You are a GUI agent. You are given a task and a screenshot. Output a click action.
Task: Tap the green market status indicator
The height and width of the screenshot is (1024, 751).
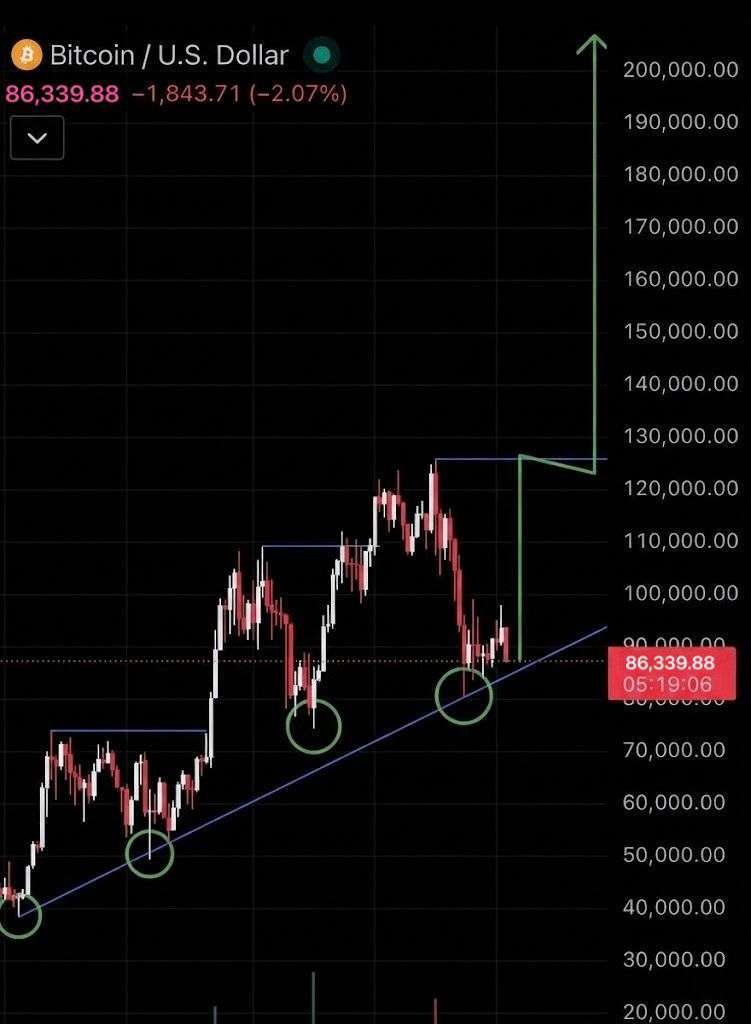coord(322,55)
